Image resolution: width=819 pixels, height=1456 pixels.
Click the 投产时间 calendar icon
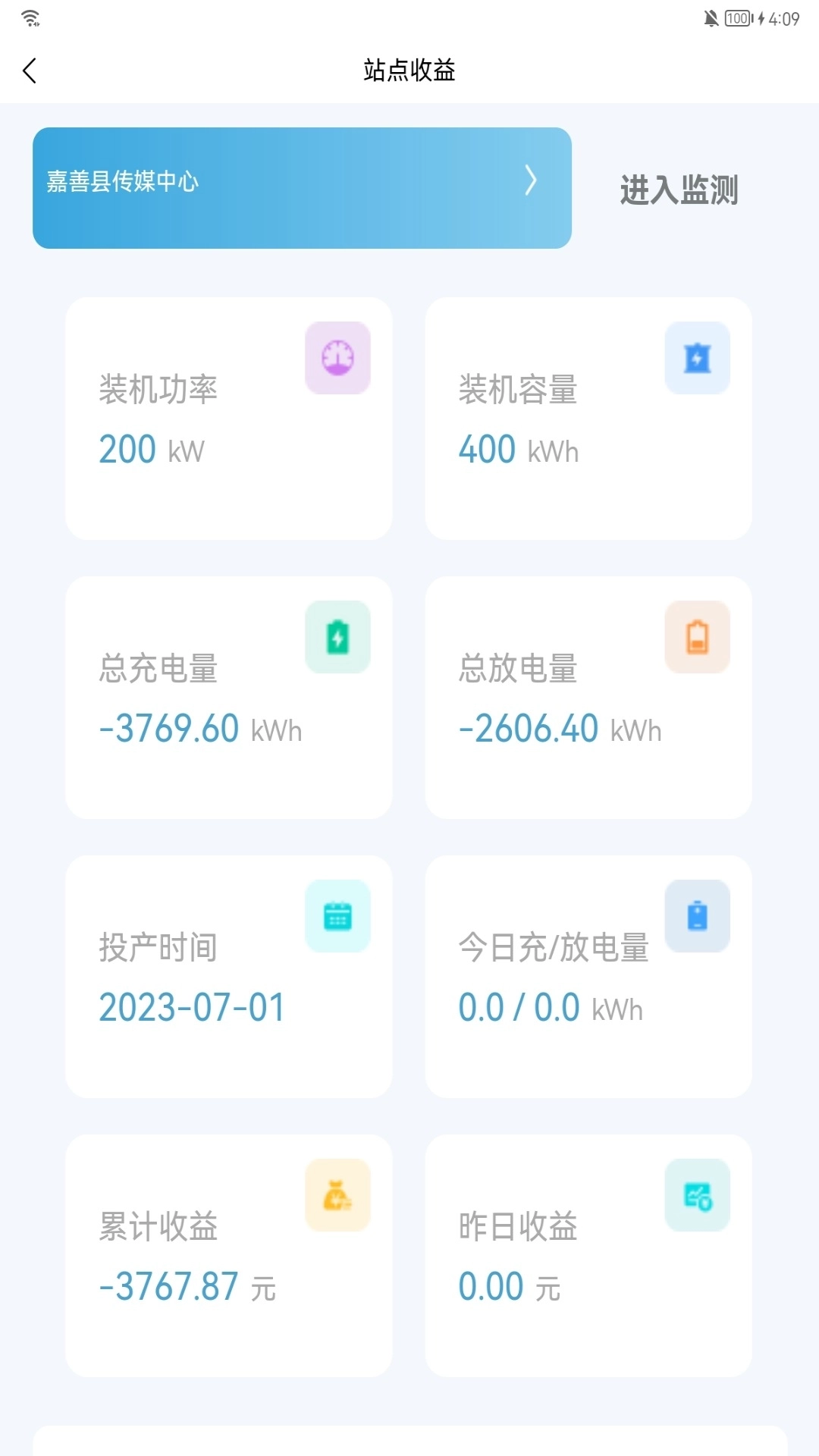click(337, 916)
